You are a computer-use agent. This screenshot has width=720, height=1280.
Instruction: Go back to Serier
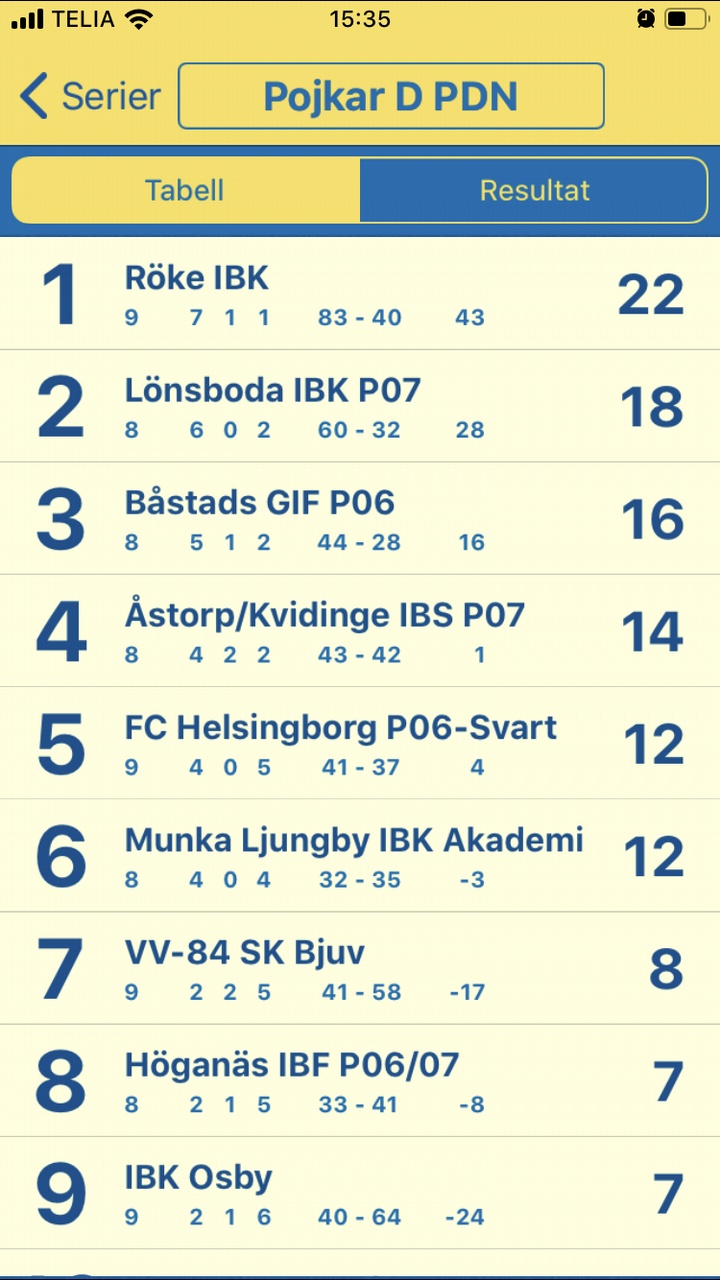click(x=90, y=97)
